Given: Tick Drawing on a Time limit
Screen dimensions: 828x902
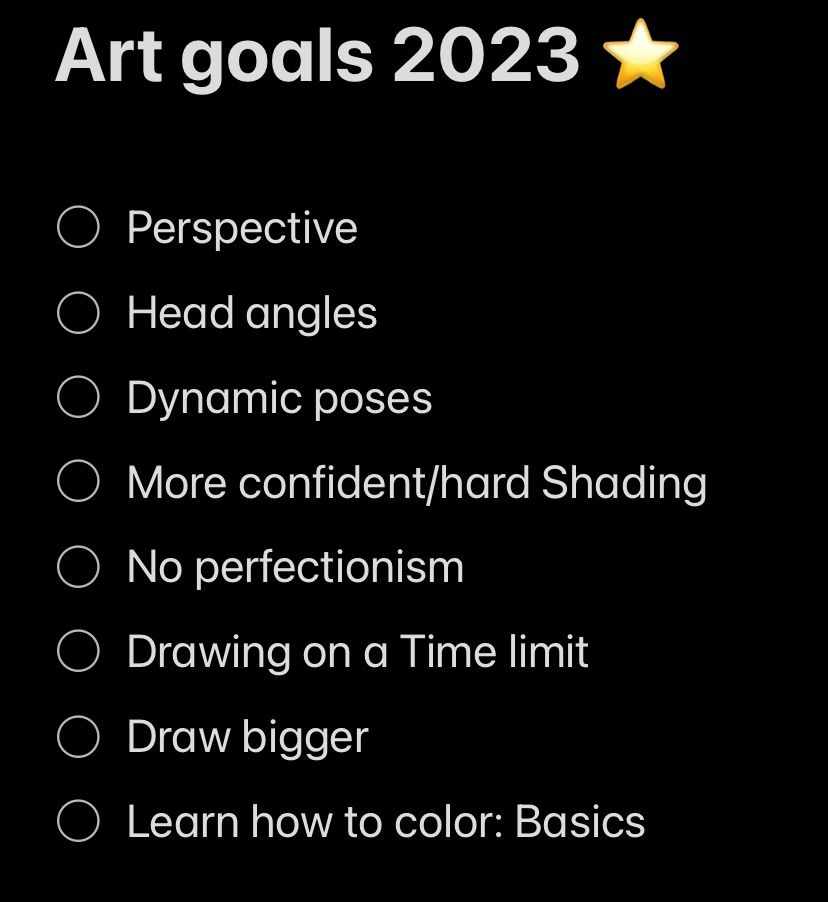Looking at the screenshot, I should [78, 651].
